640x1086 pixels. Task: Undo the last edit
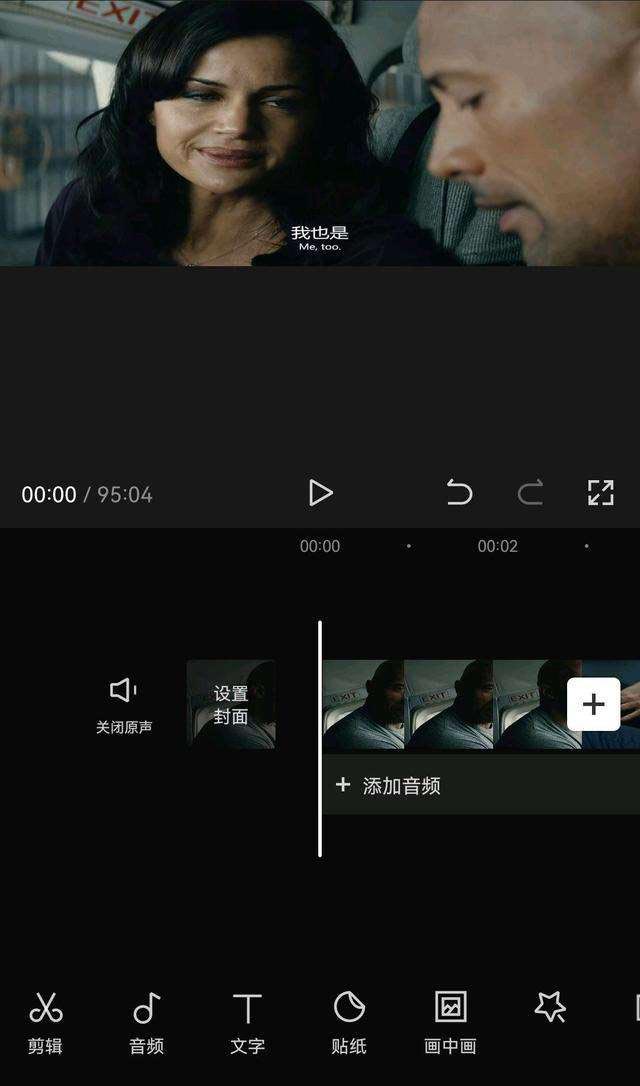(x=459, y=493)
